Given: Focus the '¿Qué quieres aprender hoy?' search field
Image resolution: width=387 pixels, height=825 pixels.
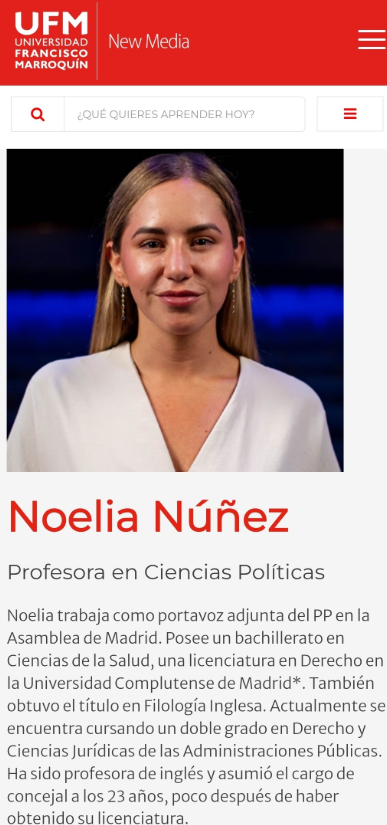Looking at the screenshot, I should click(x=184, y=114).
